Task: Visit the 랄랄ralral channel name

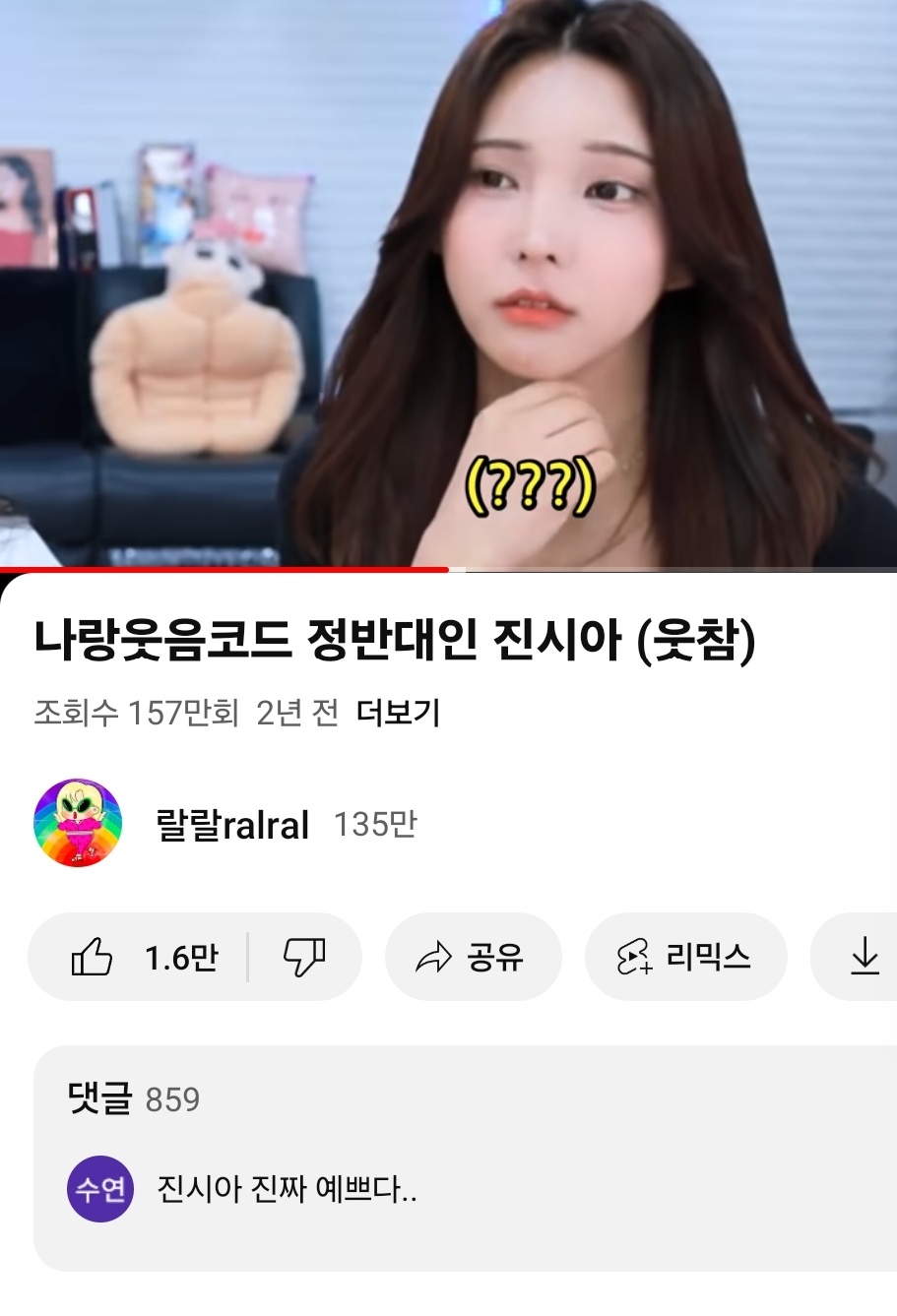Action: coord(232,825)
